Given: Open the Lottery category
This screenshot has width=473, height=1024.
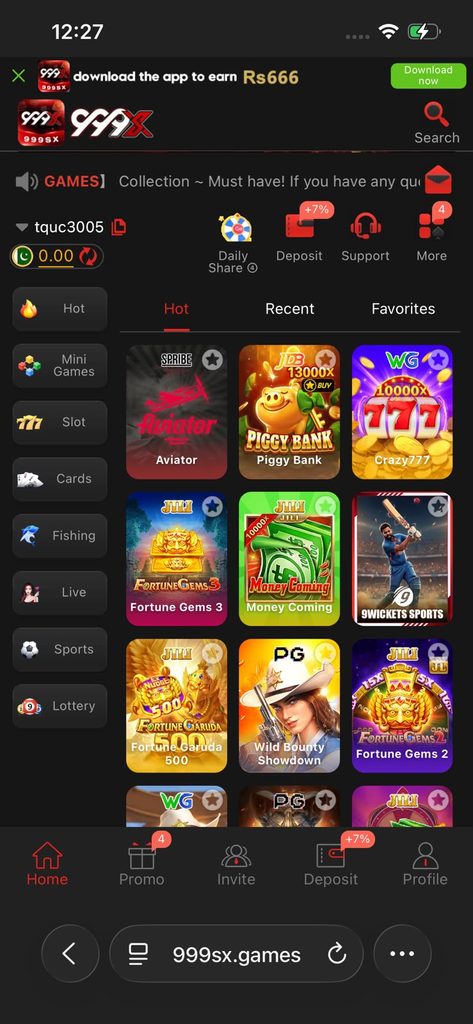Looking at the screenshot, I should point(59,706).
